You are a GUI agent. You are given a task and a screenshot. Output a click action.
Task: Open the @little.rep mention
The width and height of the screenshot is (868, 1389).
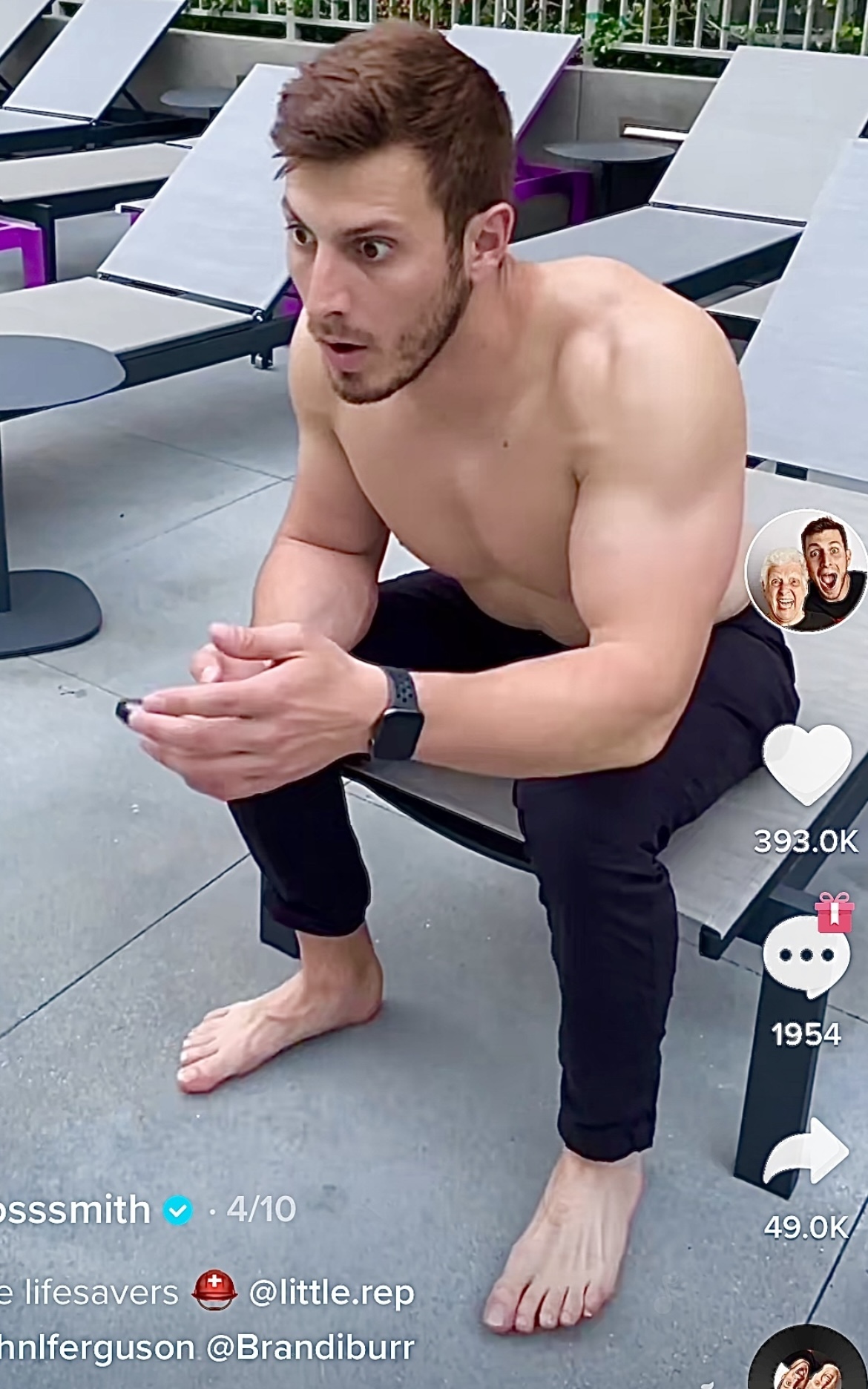[331, 1293]
